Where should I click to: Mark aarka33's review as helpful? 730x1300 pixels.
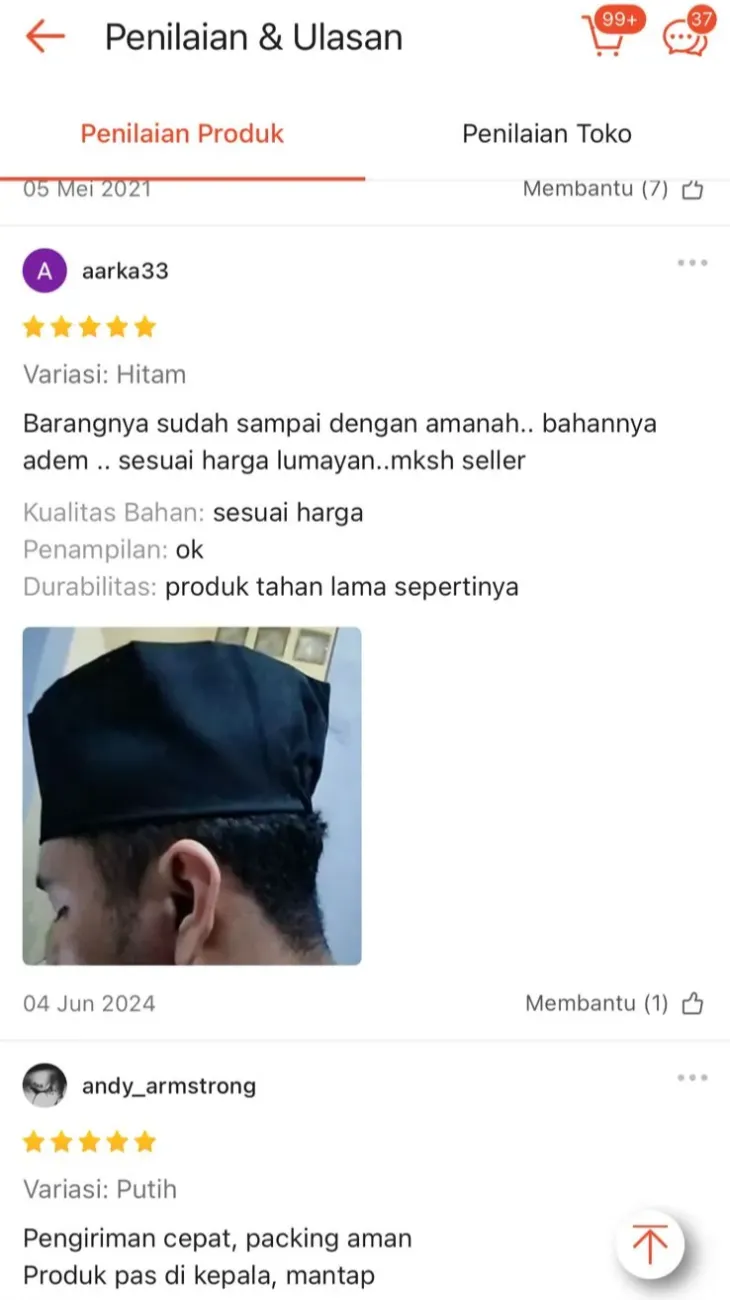point(692,1003)
